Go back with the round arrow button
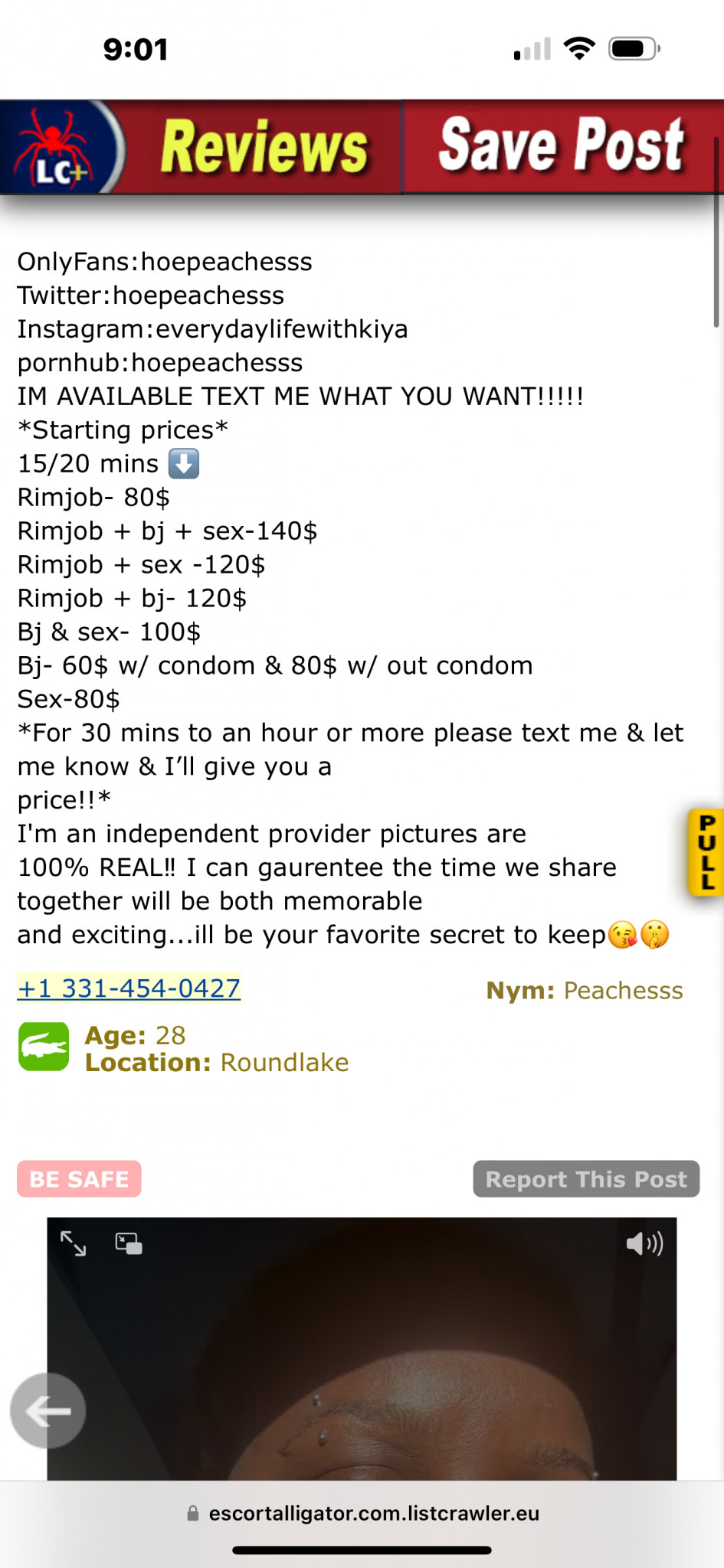The height and width of the screenshot is (1568, 724). pyautogui.click(x=48, y=1410)
